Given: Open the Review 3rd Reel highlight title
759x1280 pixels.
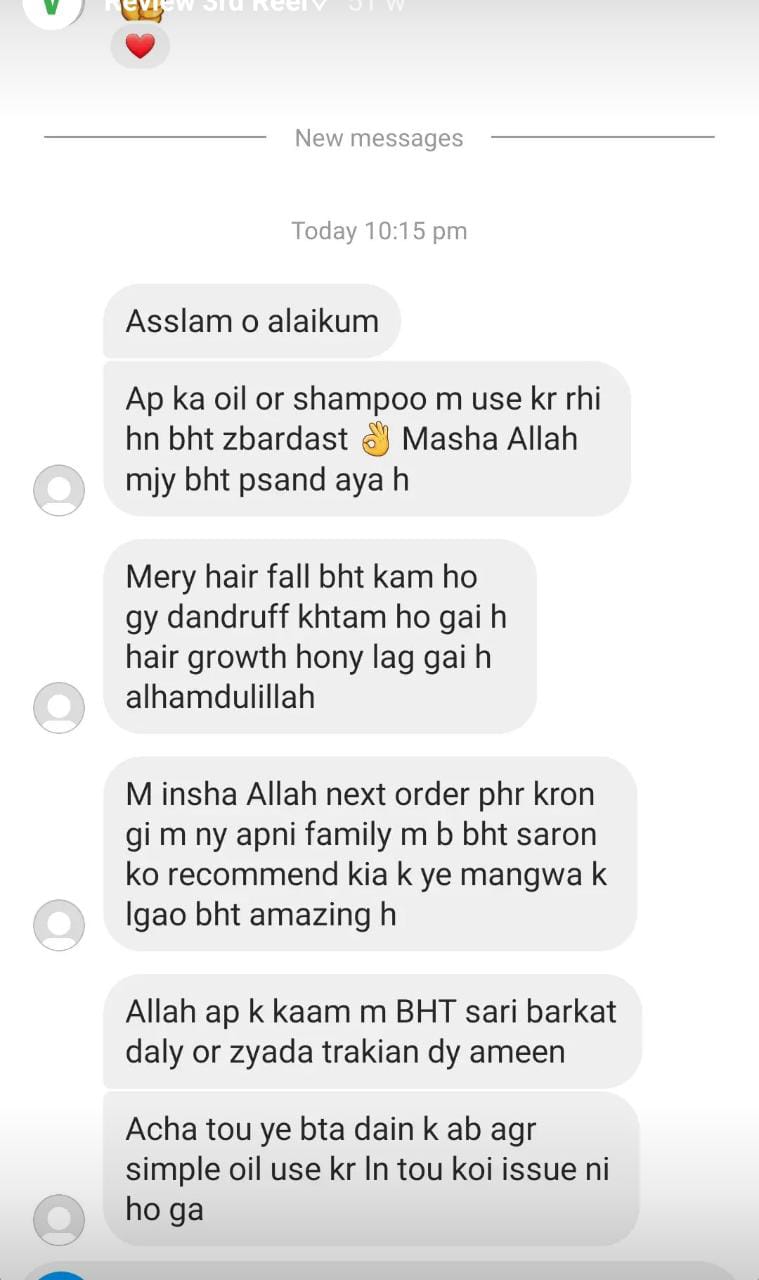Looking at the screenshot, I should pos(214,5).
